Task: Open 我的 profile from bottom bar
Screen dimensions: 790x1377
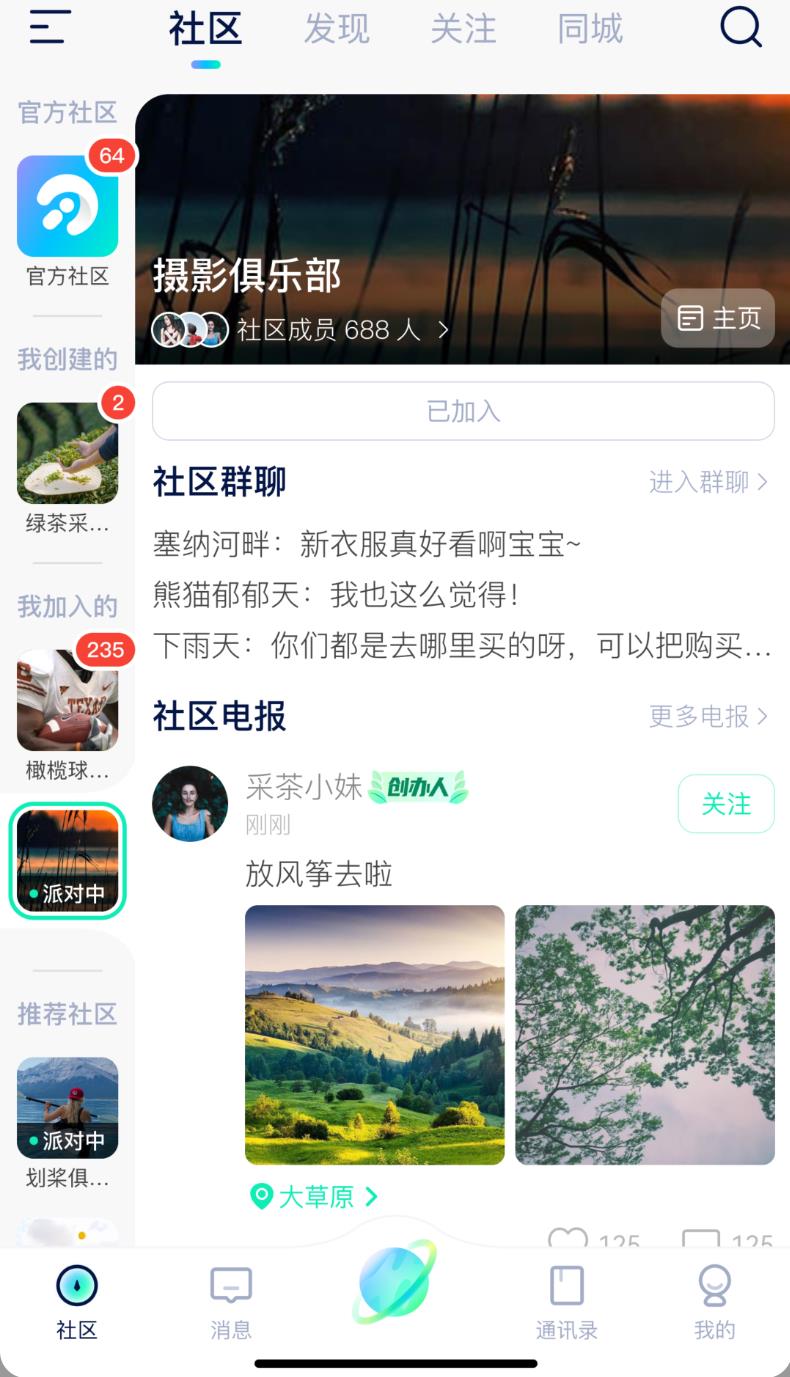Action: pyautogui.click(x=714, y=1300)
